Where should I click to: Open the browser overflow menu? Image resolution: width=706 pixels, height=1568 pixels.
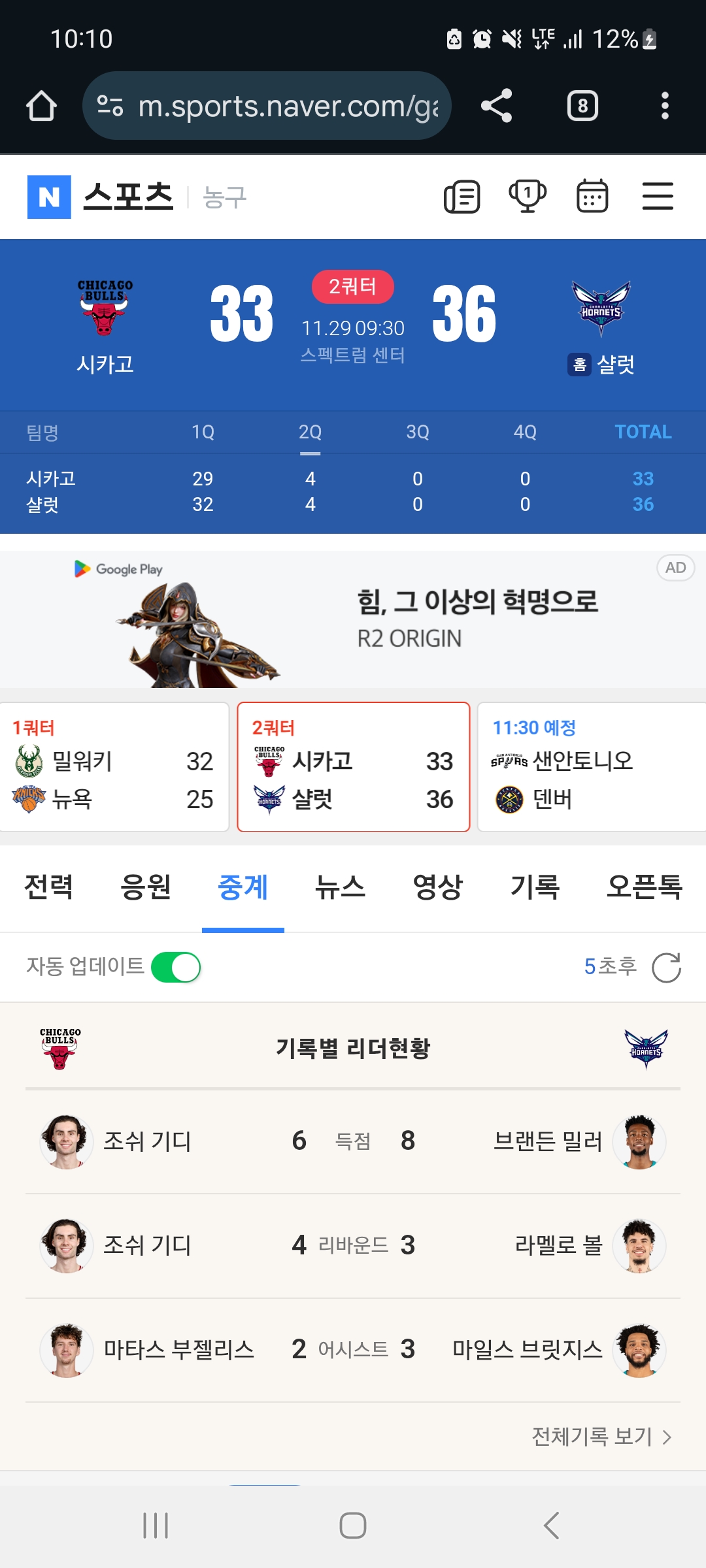[665, 106]
